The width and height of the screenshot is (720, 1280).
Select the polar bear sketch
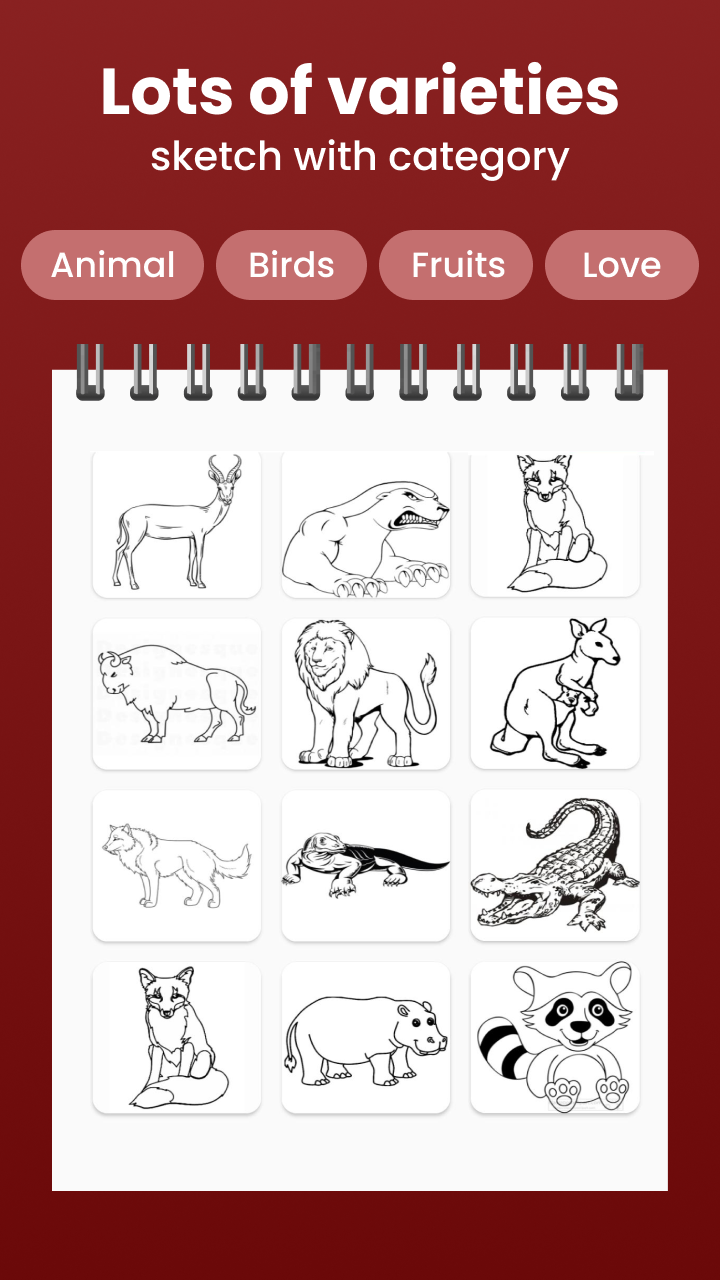pos(365,524)
